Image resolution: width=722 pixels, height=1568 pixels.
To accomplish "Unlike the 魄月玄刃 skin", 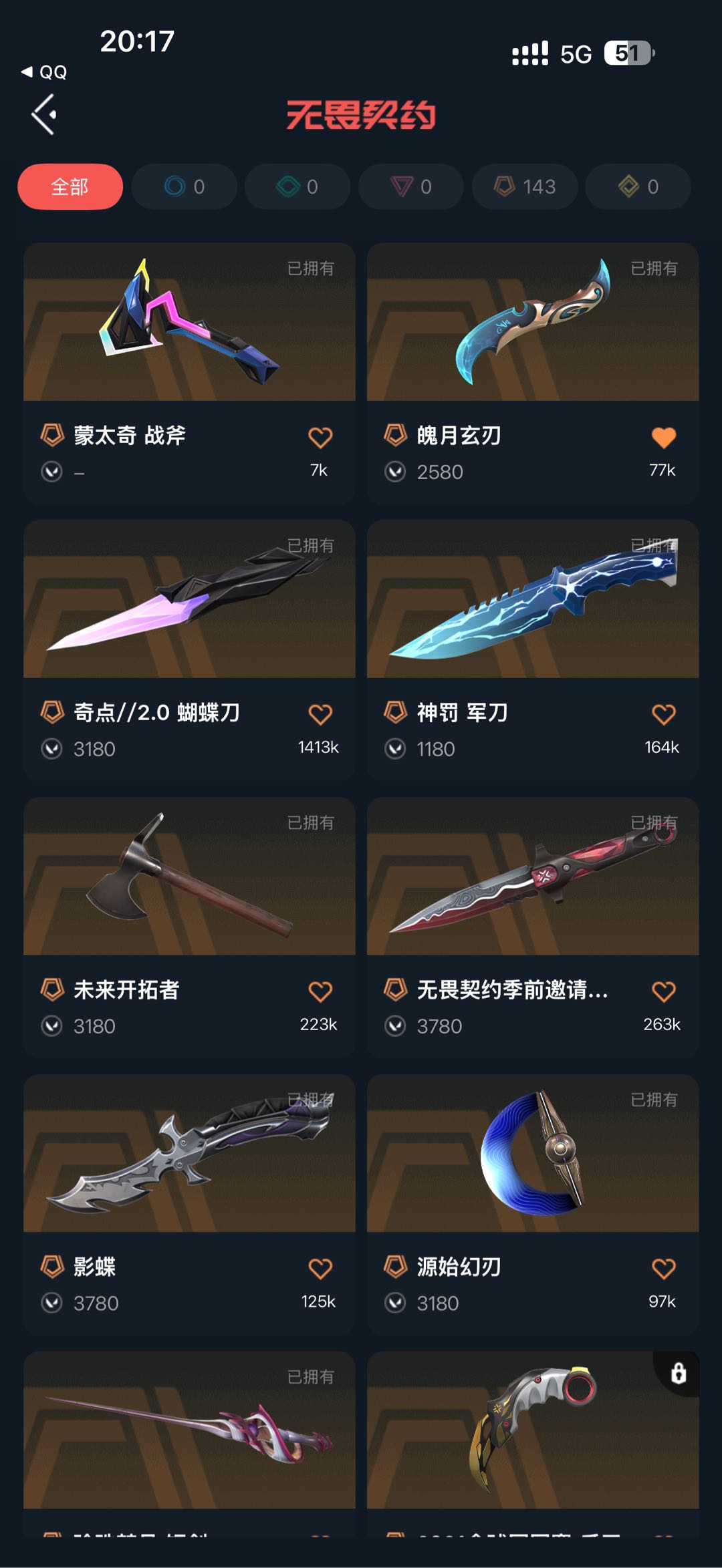I will 664,438.
